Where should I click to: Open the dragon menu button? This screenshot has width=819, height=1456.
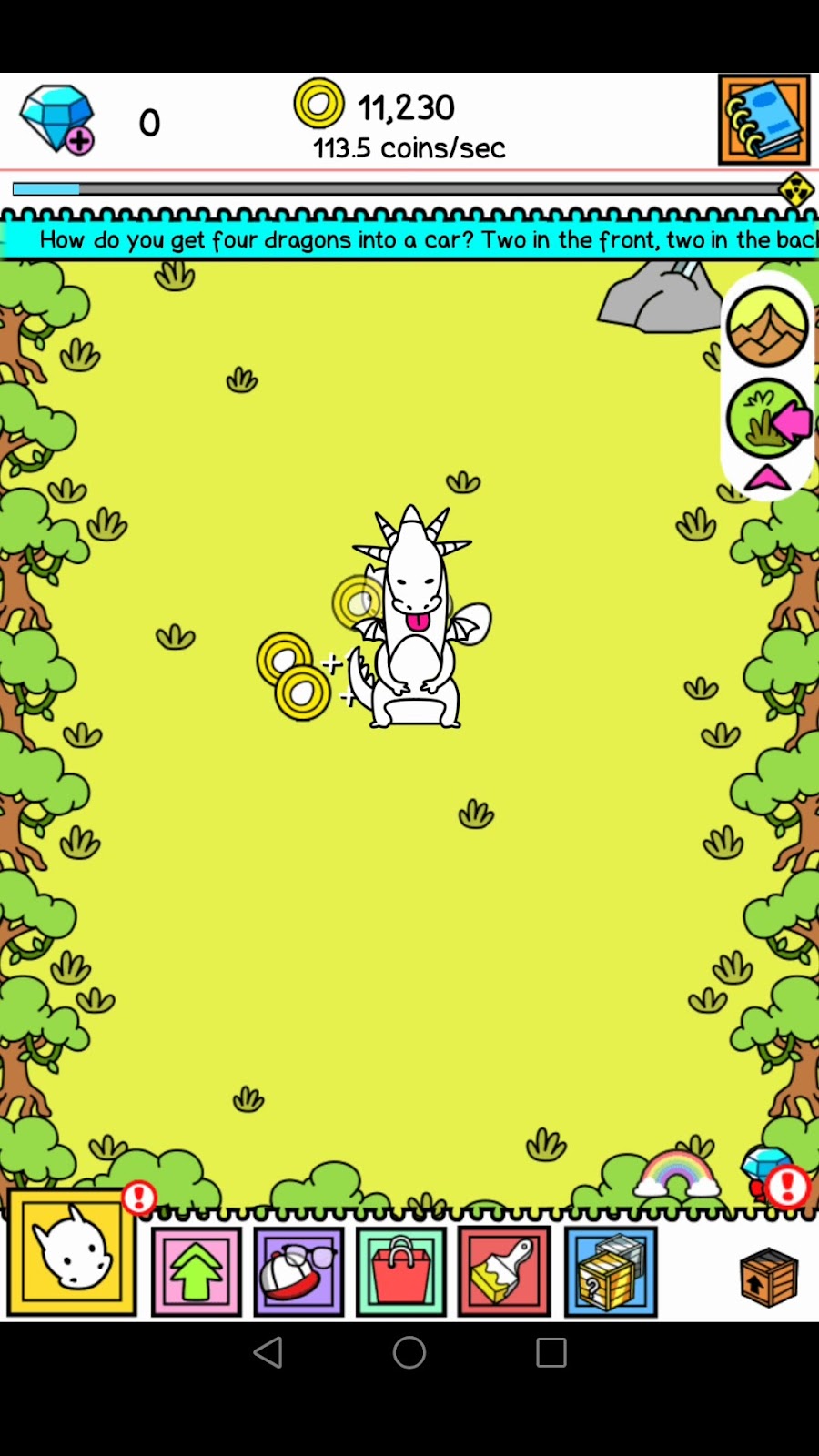tap(72, 1253)
